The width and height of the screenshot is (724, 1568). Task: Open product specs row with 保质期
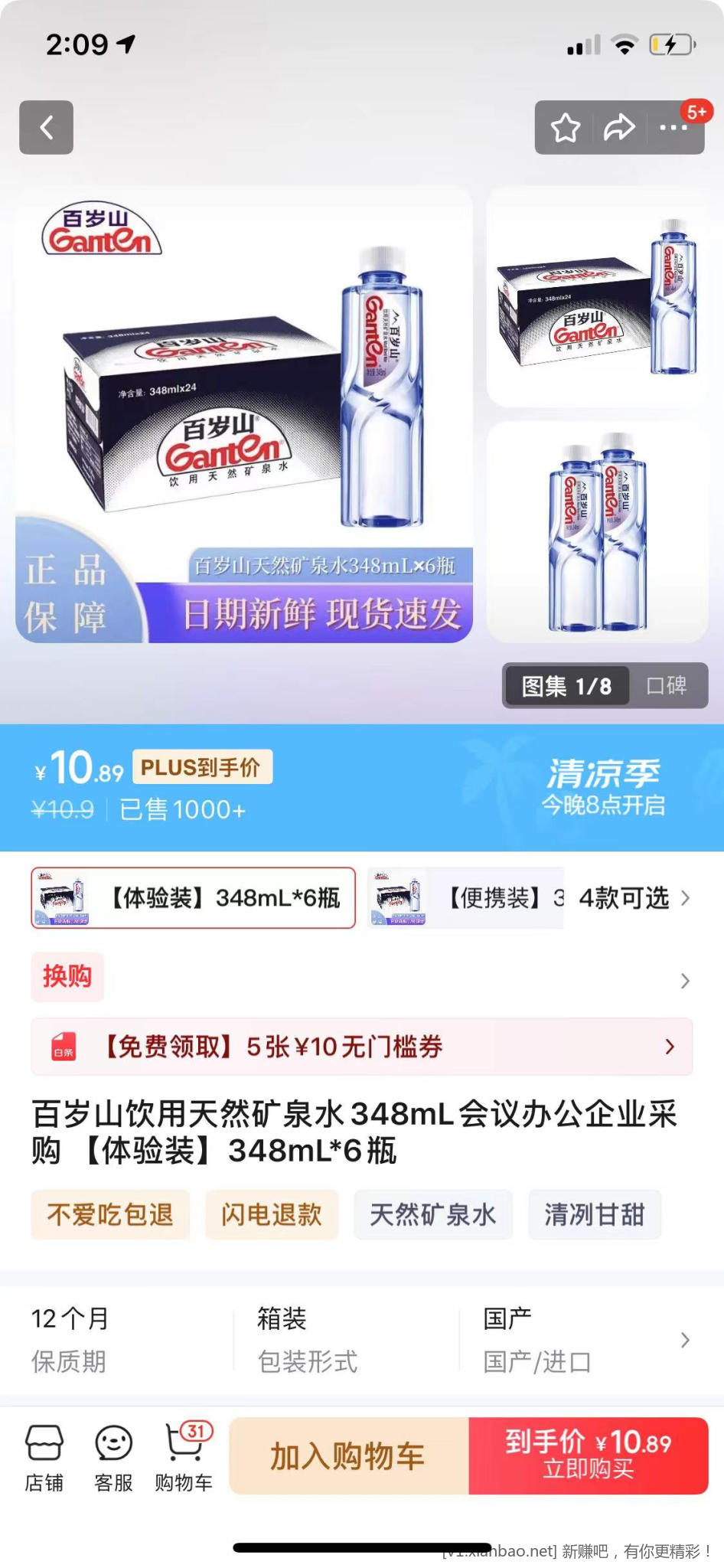coord(361,1340)
